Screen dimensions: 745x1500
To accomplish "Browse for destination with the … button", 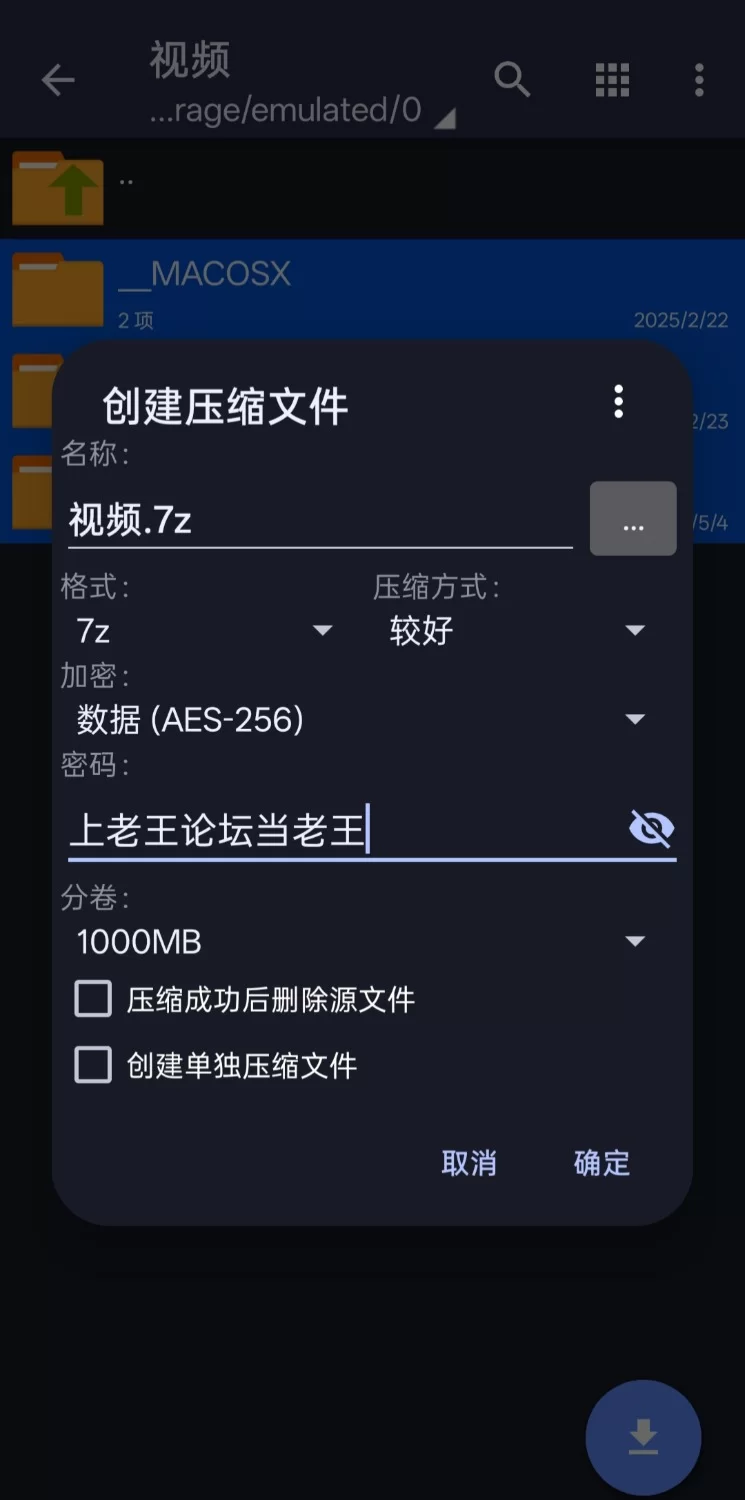I will [633, 519].
